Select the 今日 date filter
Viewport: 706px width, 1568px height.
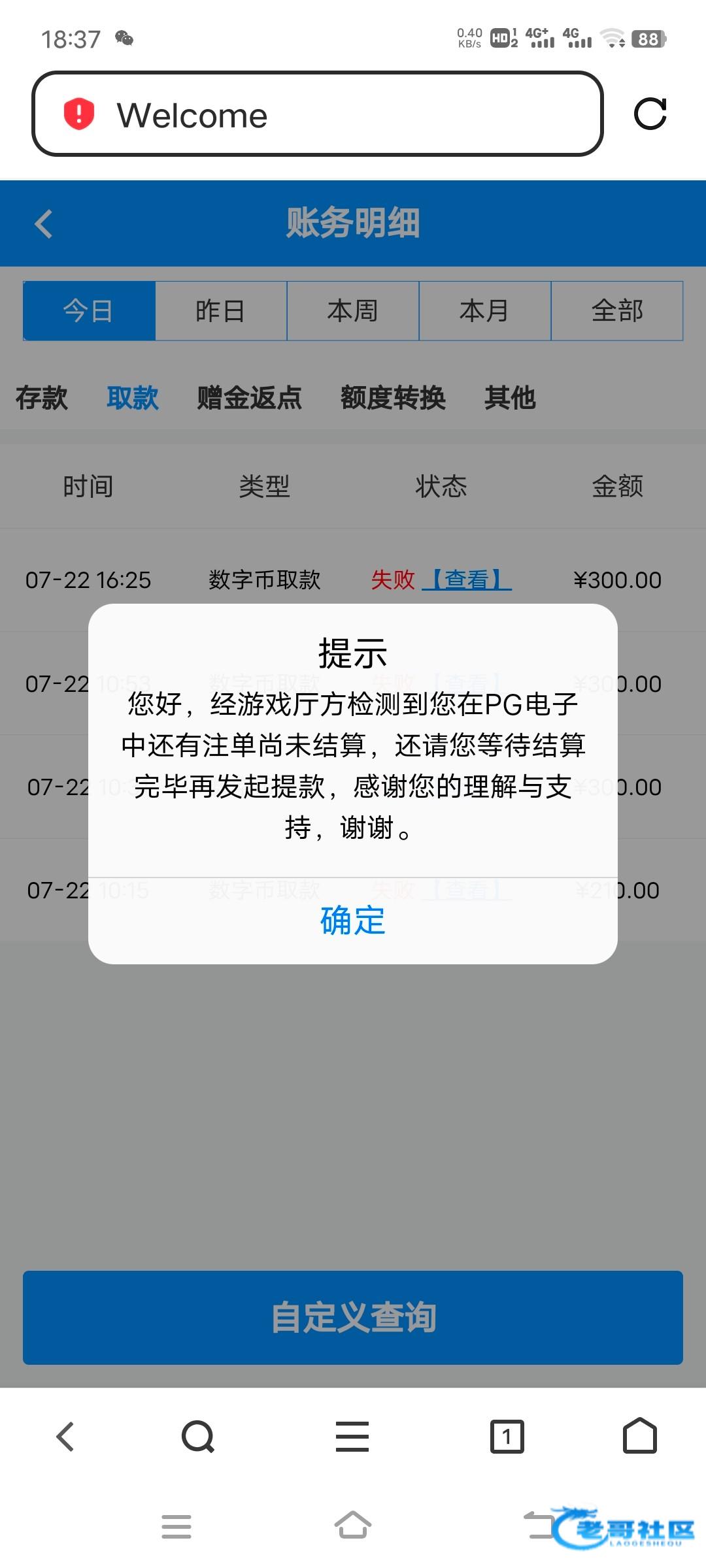90,311
